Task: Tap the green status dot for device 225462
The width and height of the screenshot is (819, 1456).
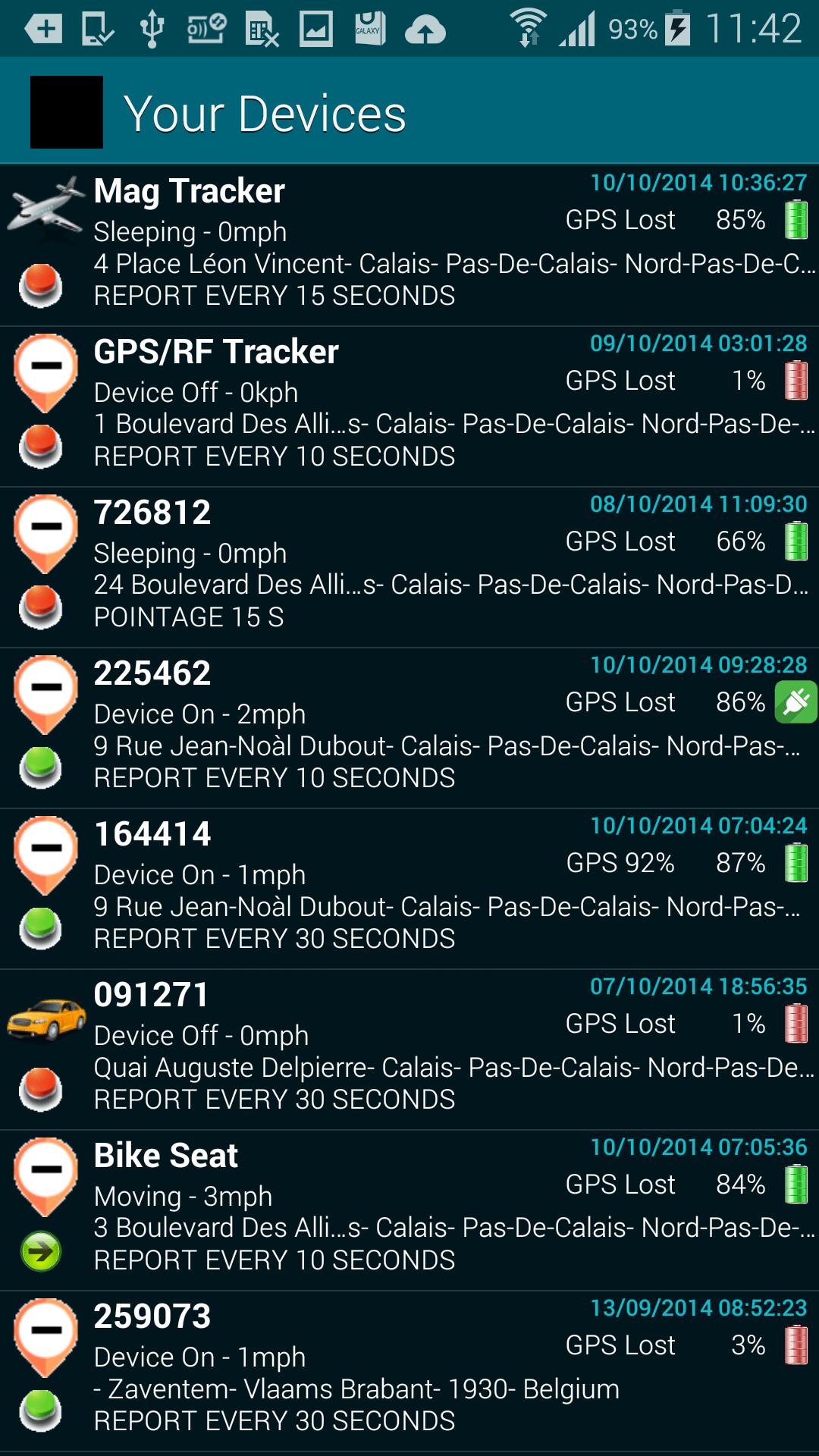Action: tap(42, 766)
